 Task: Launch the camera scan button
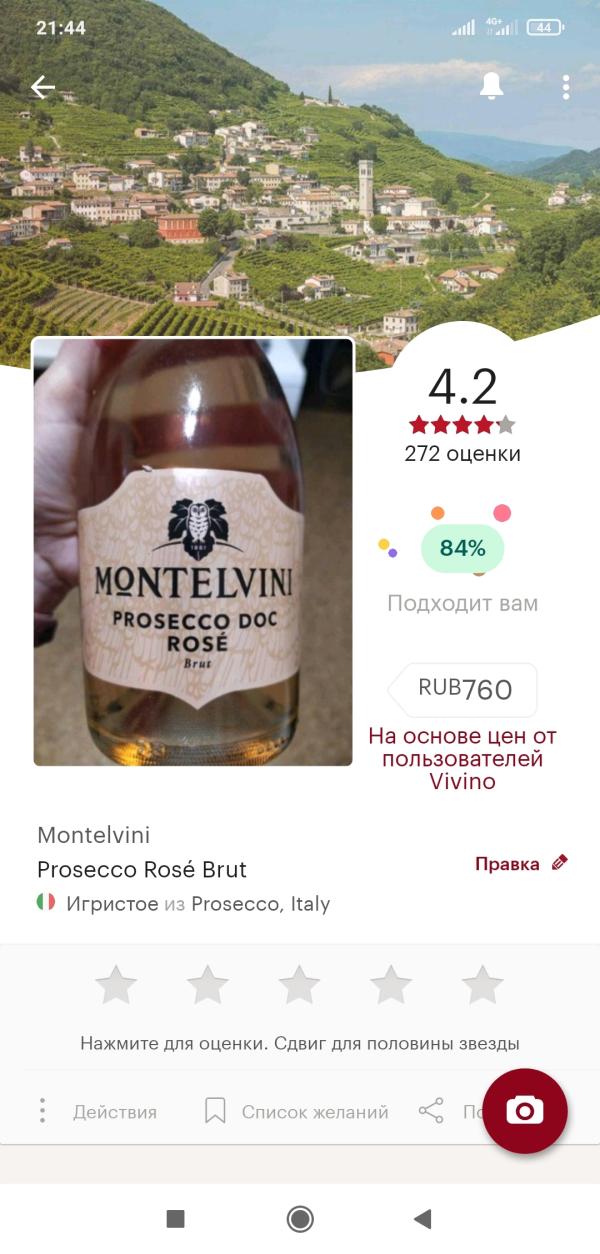pyautogui.click(x=525, y=1111)
